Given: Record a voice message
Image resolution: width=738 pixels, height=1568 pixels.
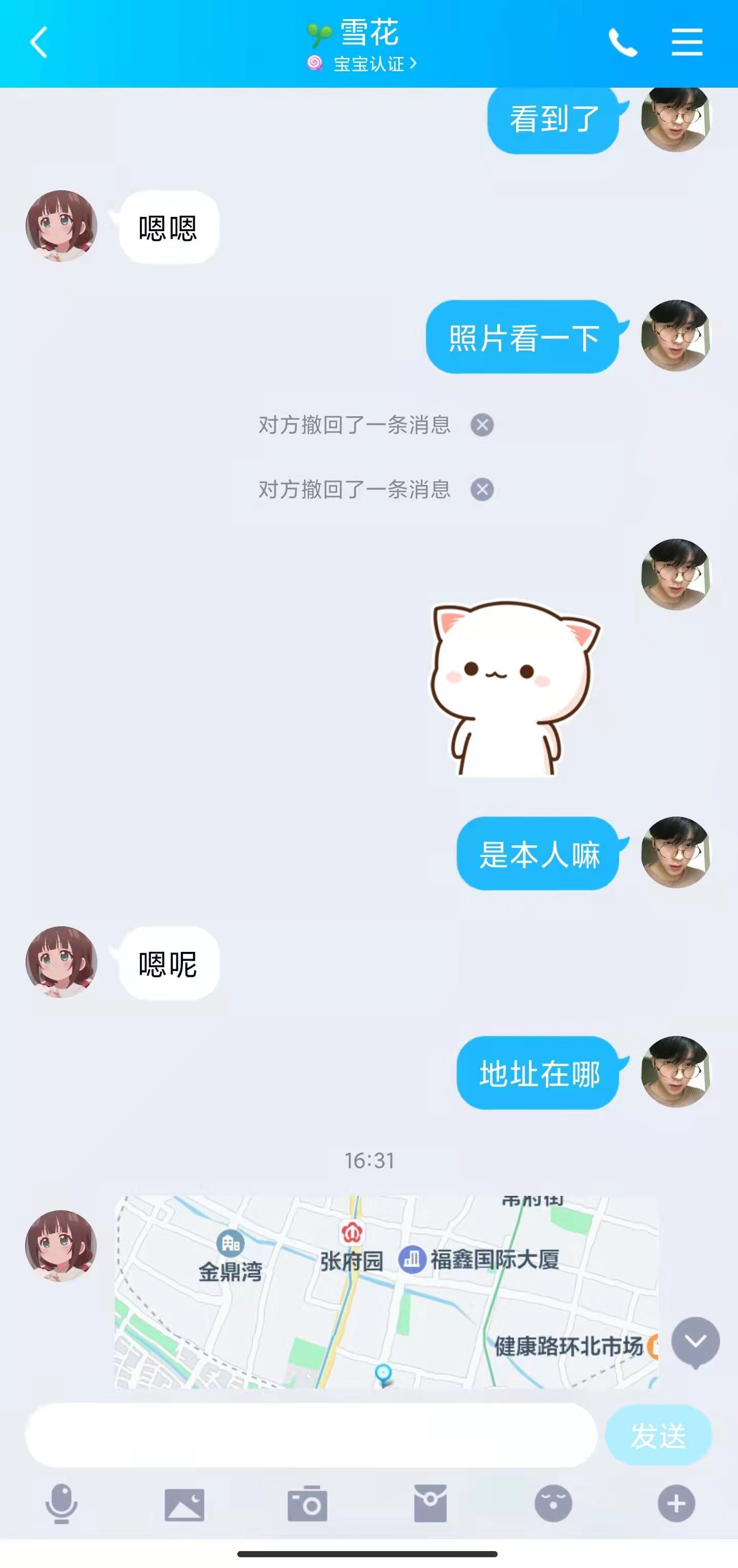Looking at the screenshot, I should pos(61,1503).
